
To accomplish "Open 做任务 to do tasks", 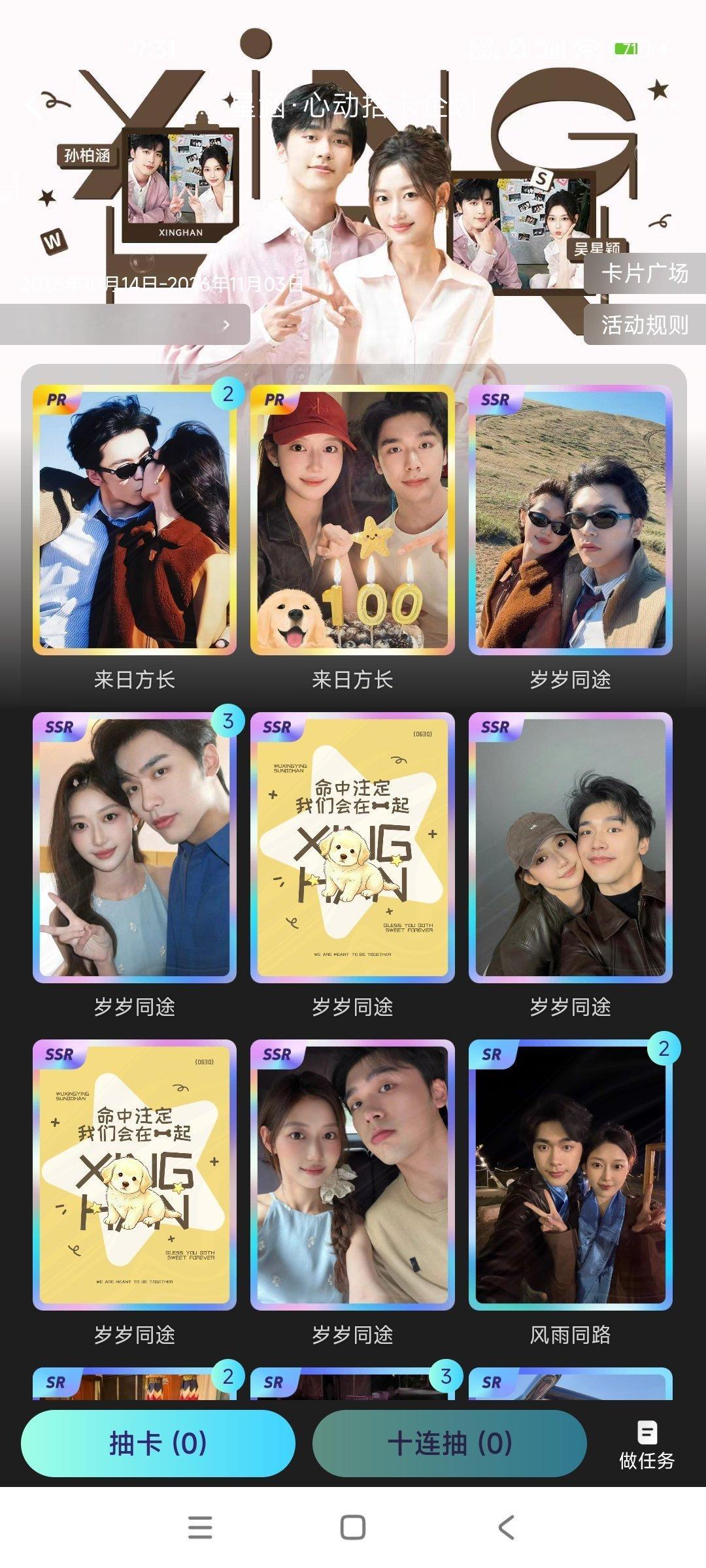I will [x=647, y=1445].
